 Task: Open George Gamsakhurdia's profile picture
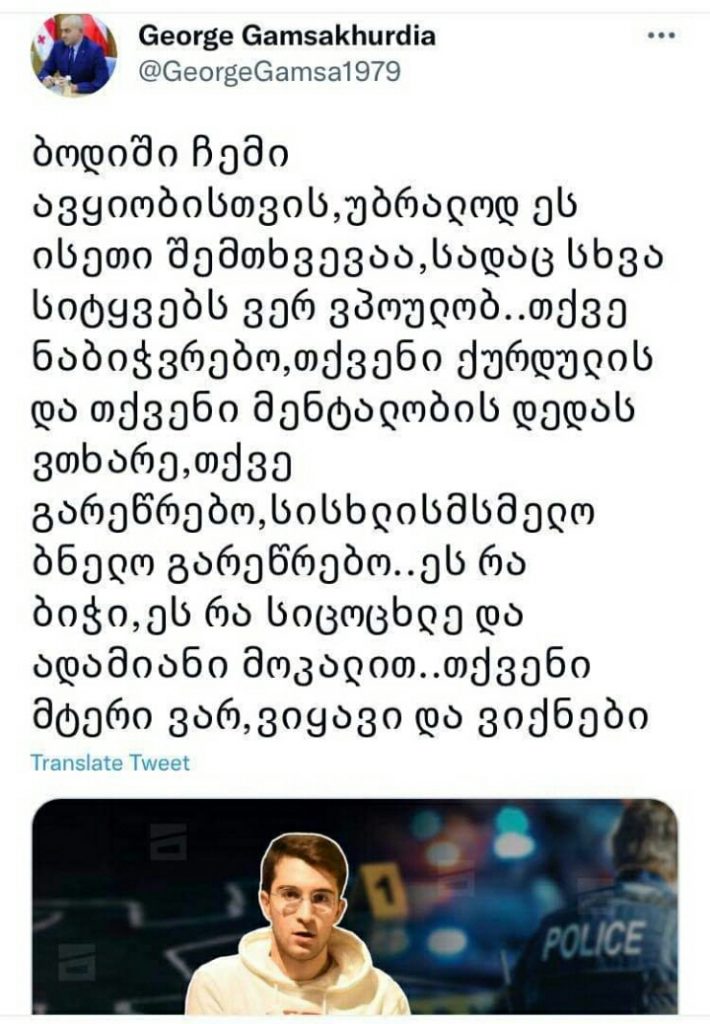click(72, 53)
